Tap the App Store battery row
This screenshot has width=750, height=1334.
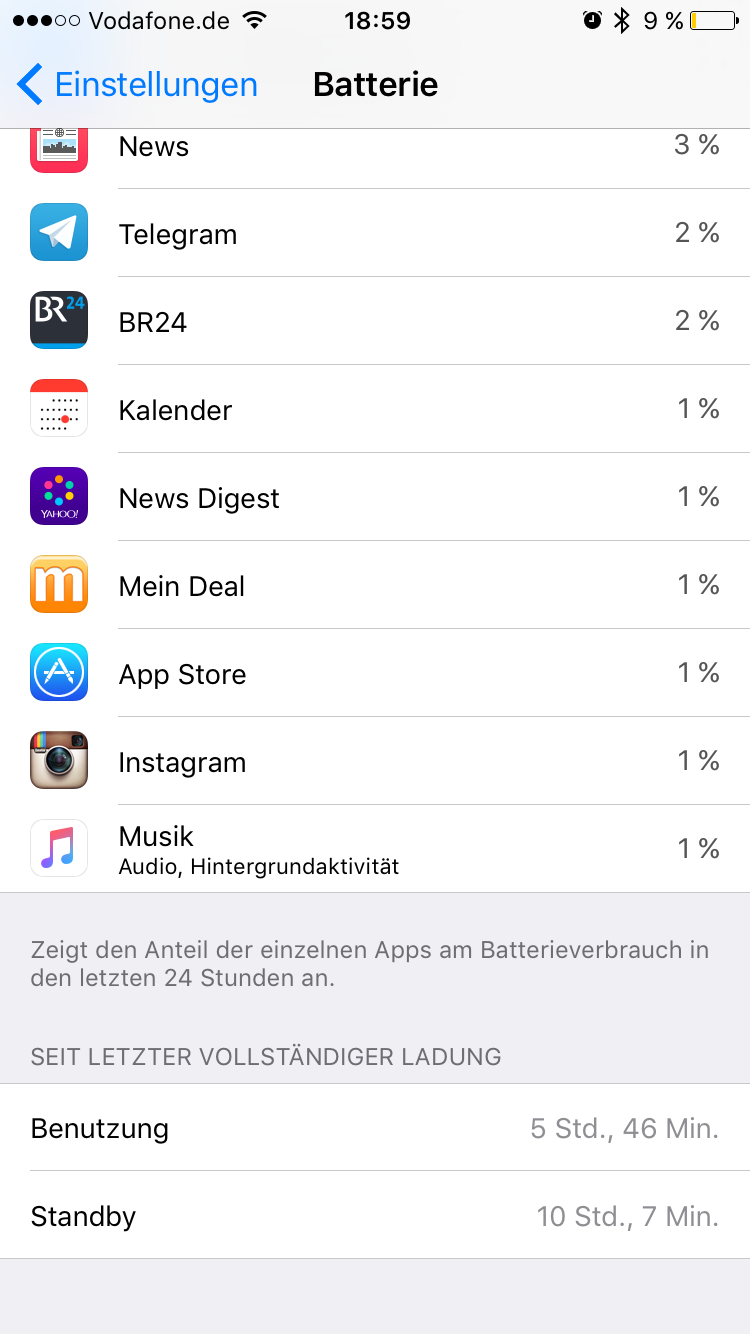click(x=375, y=672)
